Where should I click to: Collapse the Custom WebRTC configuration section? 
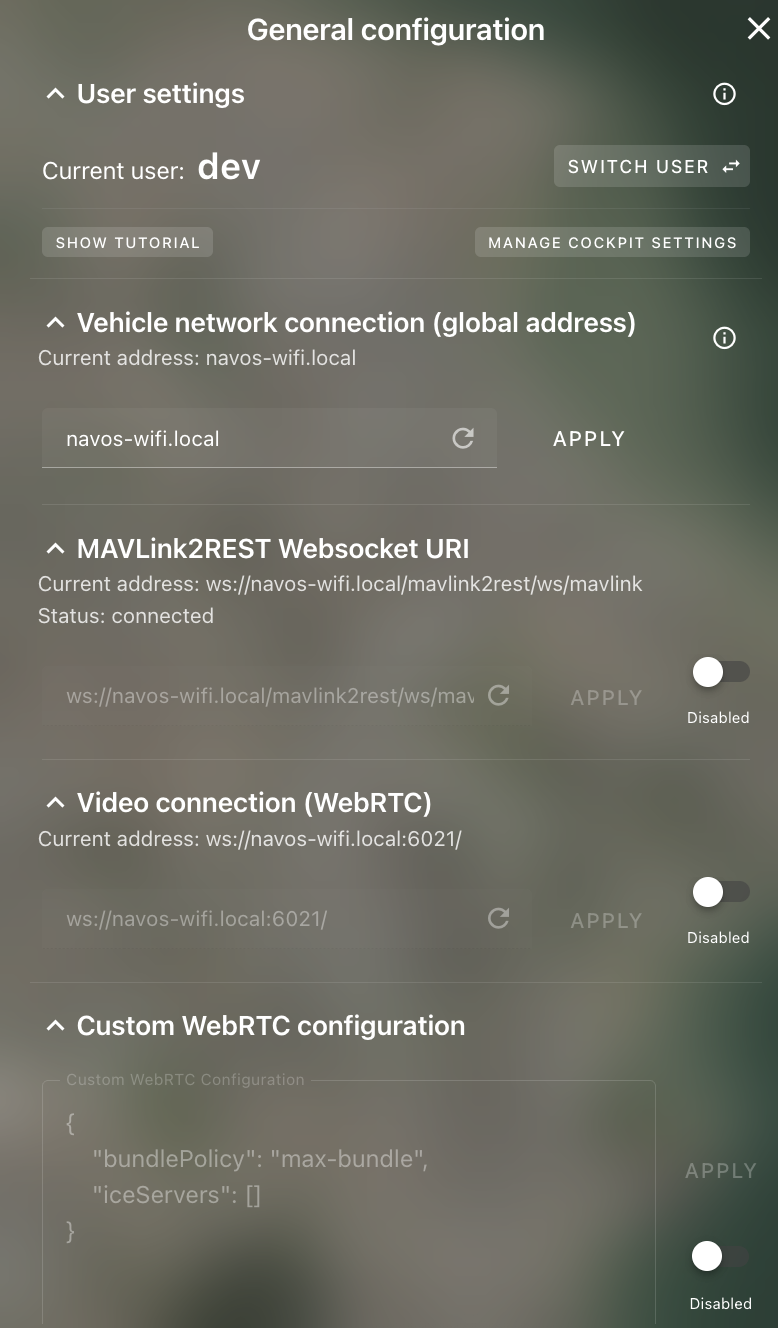pyautogui.click(x=55, y=1025)
